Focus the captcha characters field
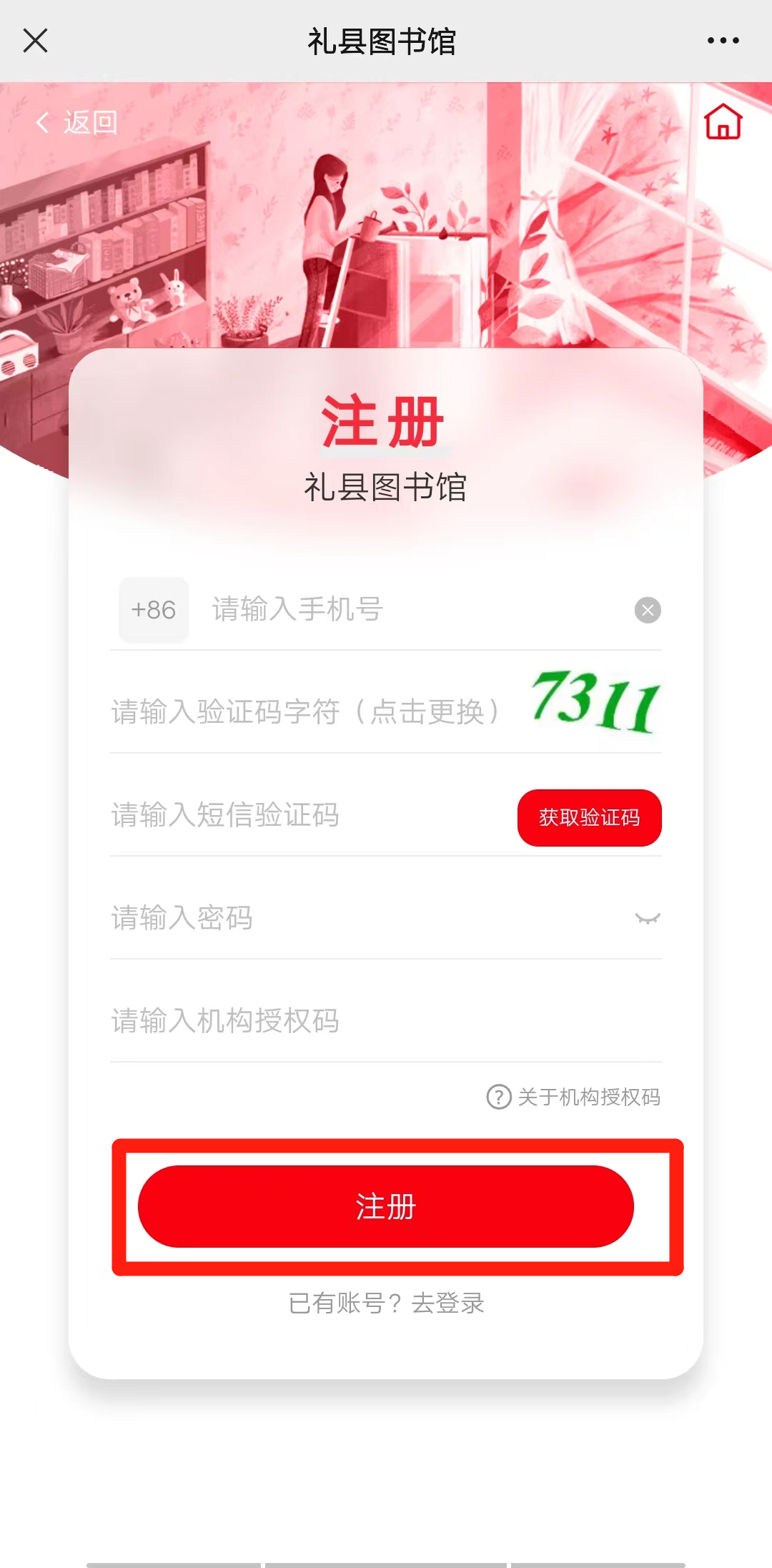 coord(307,712)
